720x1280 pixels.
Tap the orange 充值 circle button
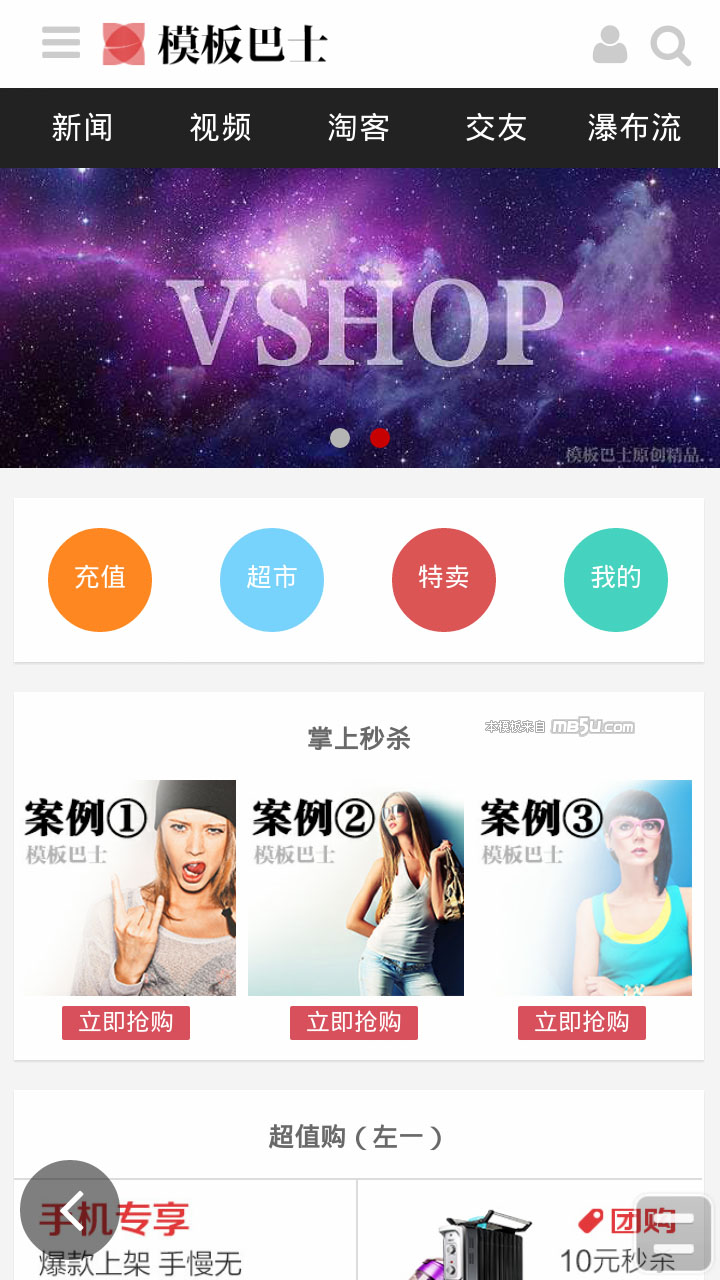(100, 579)
